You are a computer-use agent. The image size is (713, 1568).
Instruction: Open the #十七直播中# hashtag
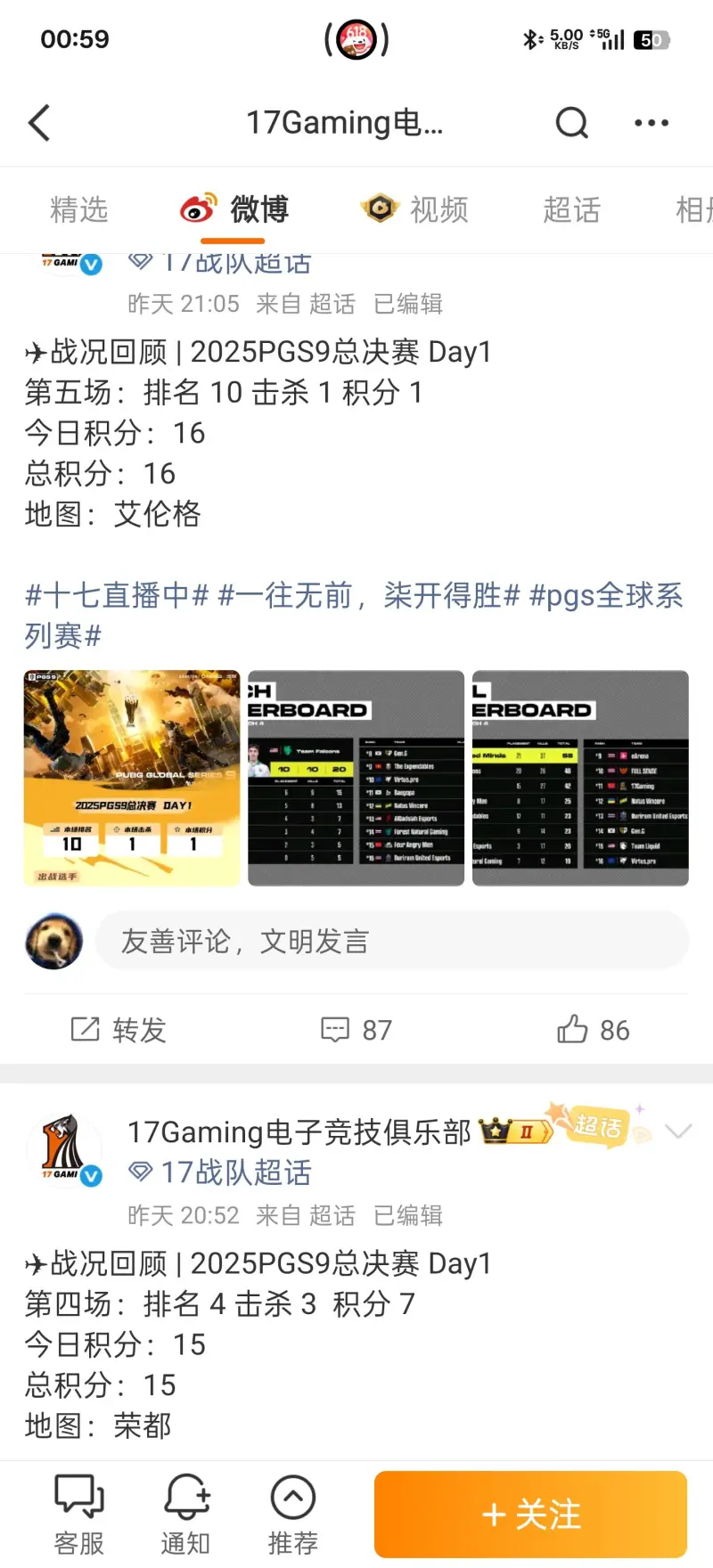(x=116, y=595)
